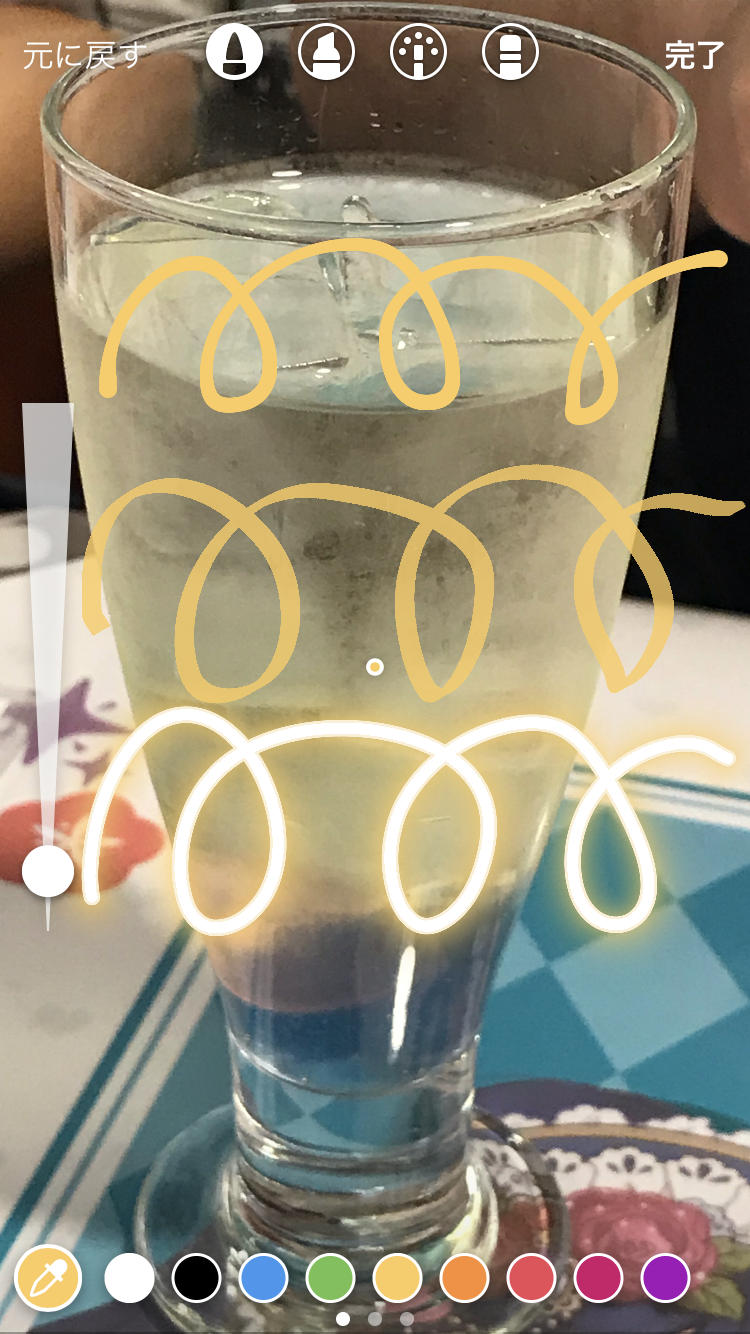750x1334 pixels.
Task: Choose the blue color swatch
Action: point(264,1278)
